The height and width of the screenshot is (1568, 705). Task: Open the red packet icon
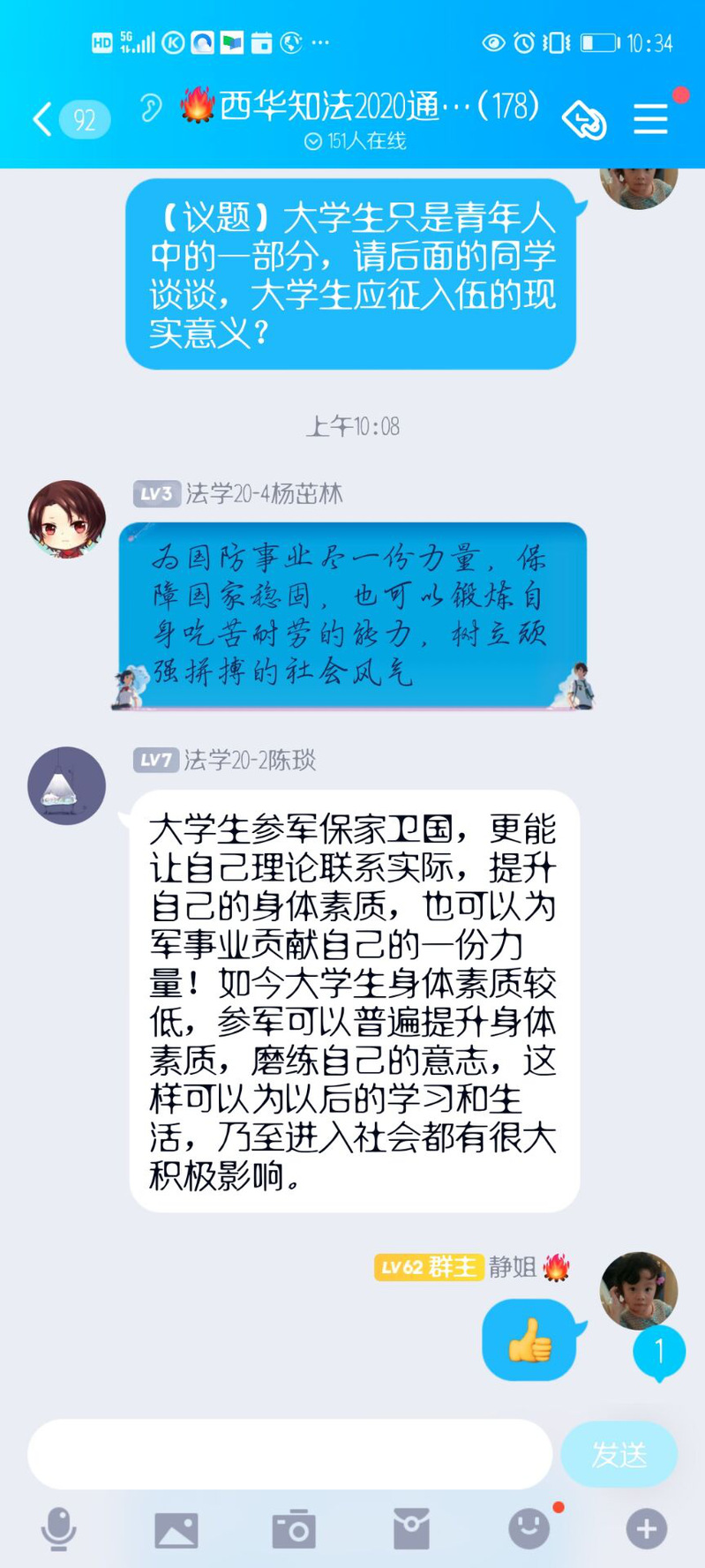[x=411, y=1529]
